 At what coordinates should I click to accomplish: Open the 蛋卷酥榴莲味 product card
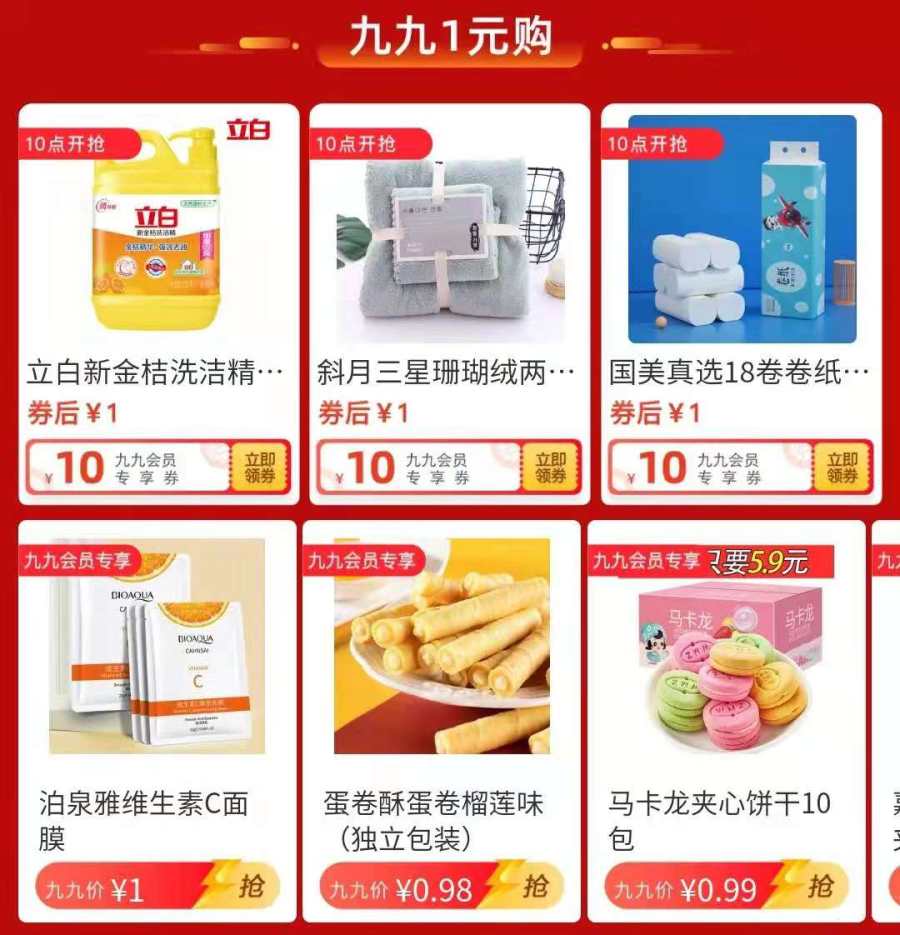(441, 650)
